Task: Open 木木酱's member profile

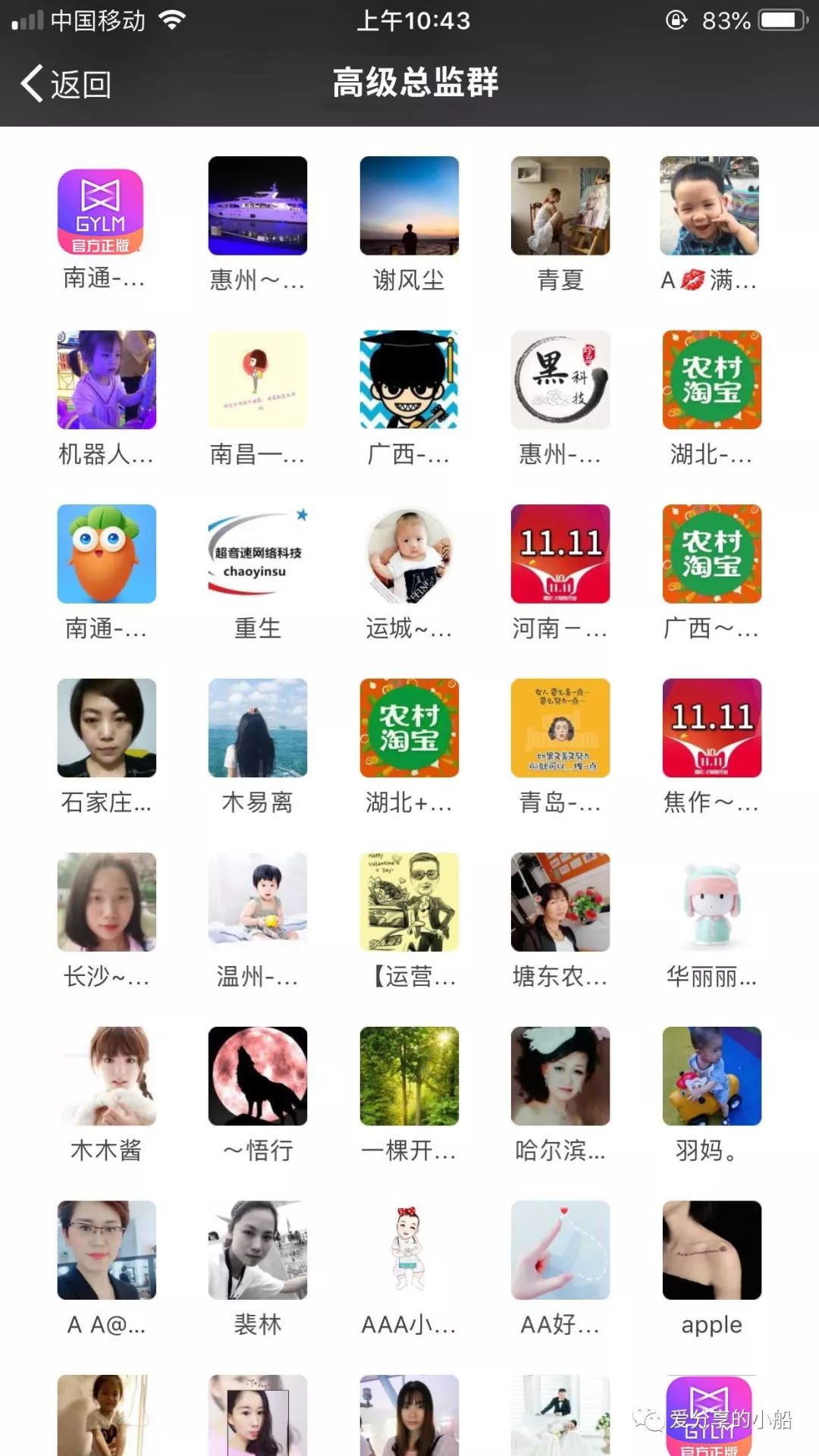Action: pyautogui.click(x=106, y=1076)
